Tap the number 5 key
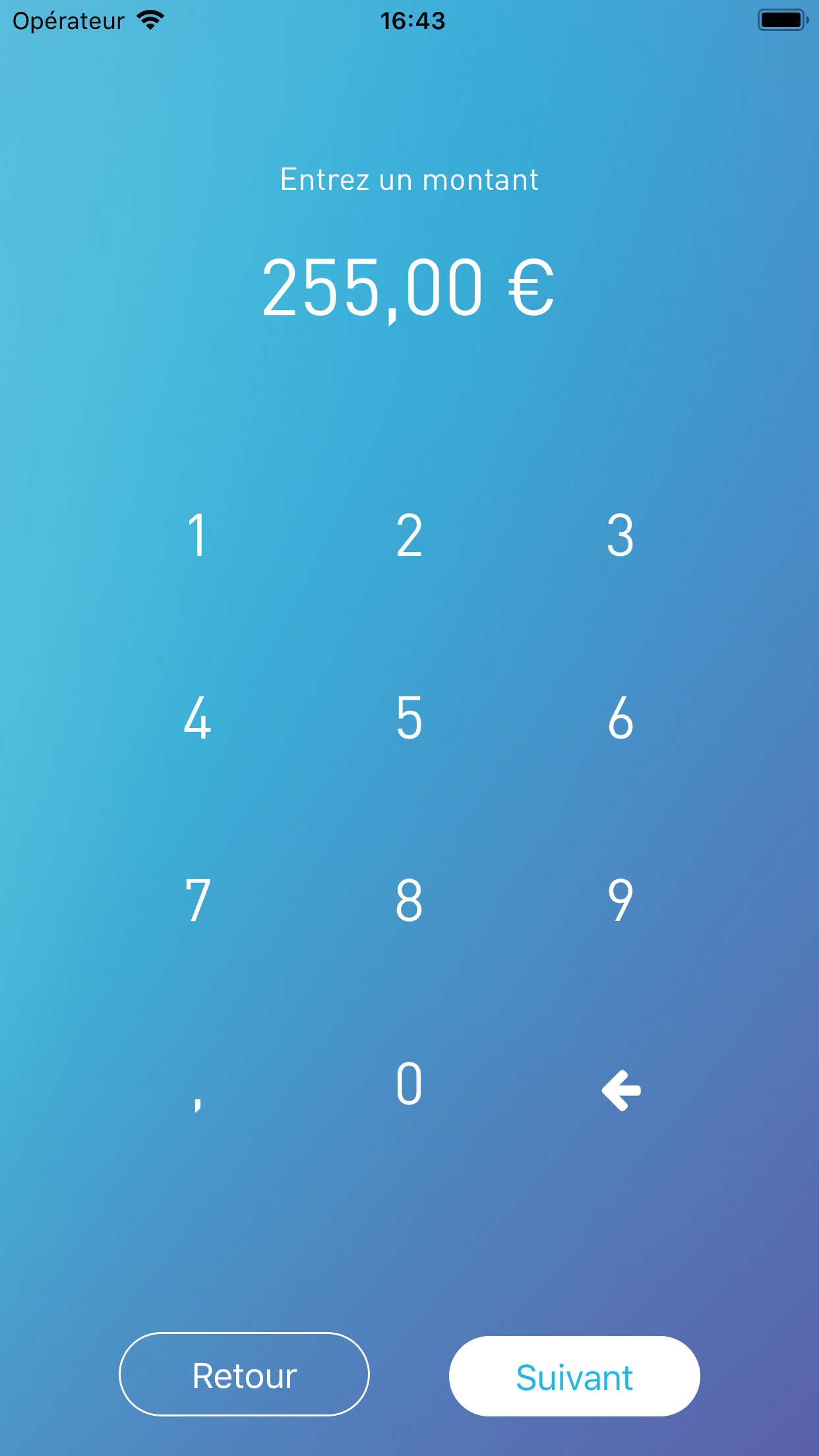 click(409, 718)
